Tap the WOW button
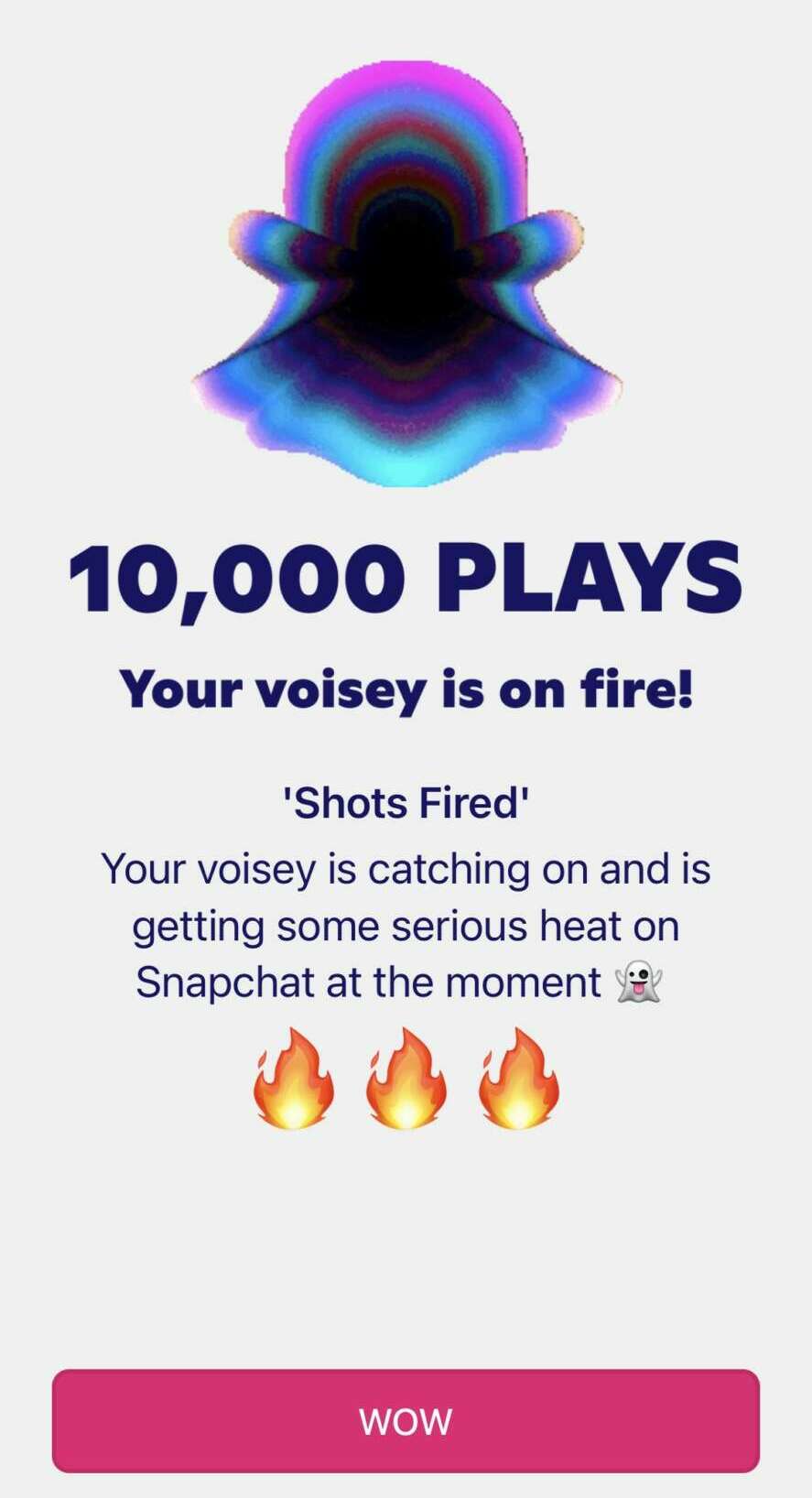This screenshot has width=812, height=1498. [406, 1420]
